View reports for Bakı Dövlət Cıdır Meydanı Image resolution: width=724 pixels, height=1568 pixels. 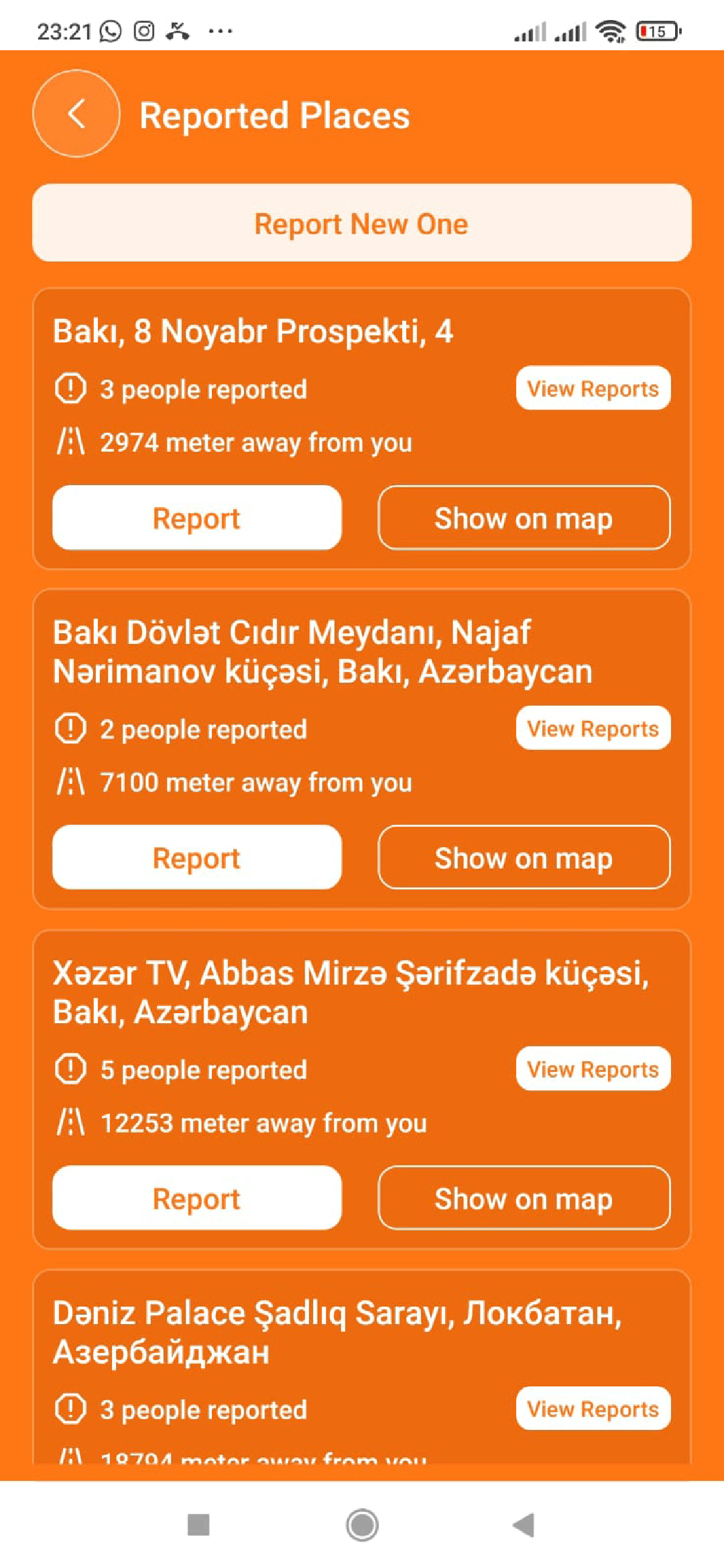(x=593, y=728)
